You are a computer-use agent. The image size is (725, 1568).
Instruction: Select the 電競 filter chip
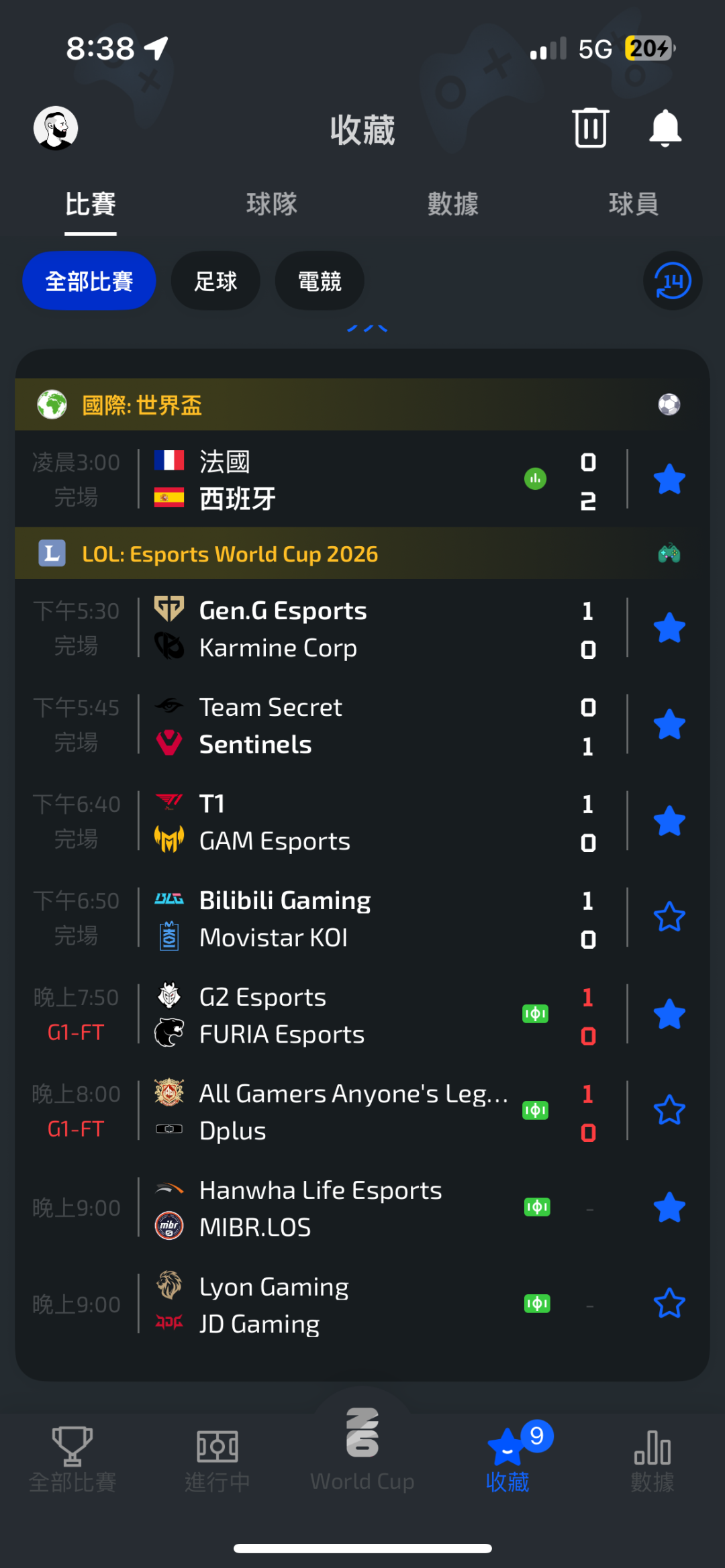click(x=320, y=281)
